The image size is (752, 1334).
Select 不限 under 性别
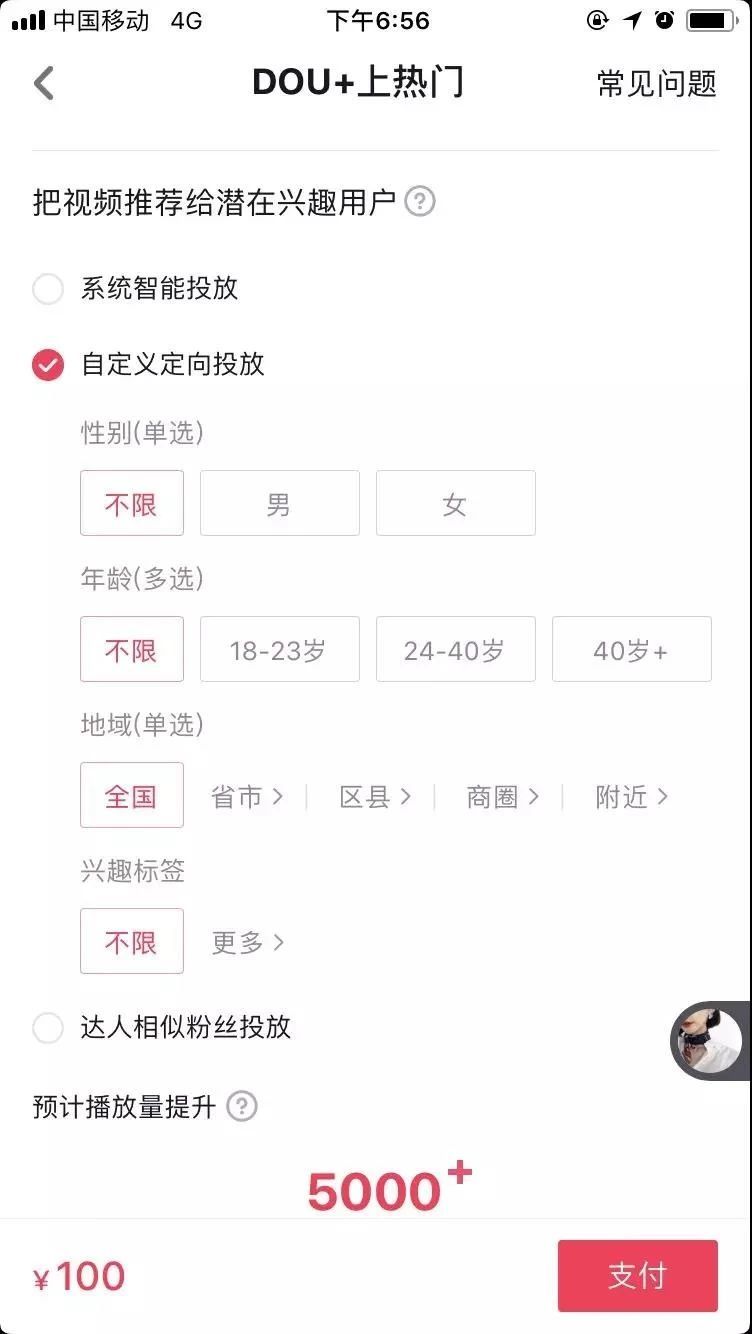(131, 504)
